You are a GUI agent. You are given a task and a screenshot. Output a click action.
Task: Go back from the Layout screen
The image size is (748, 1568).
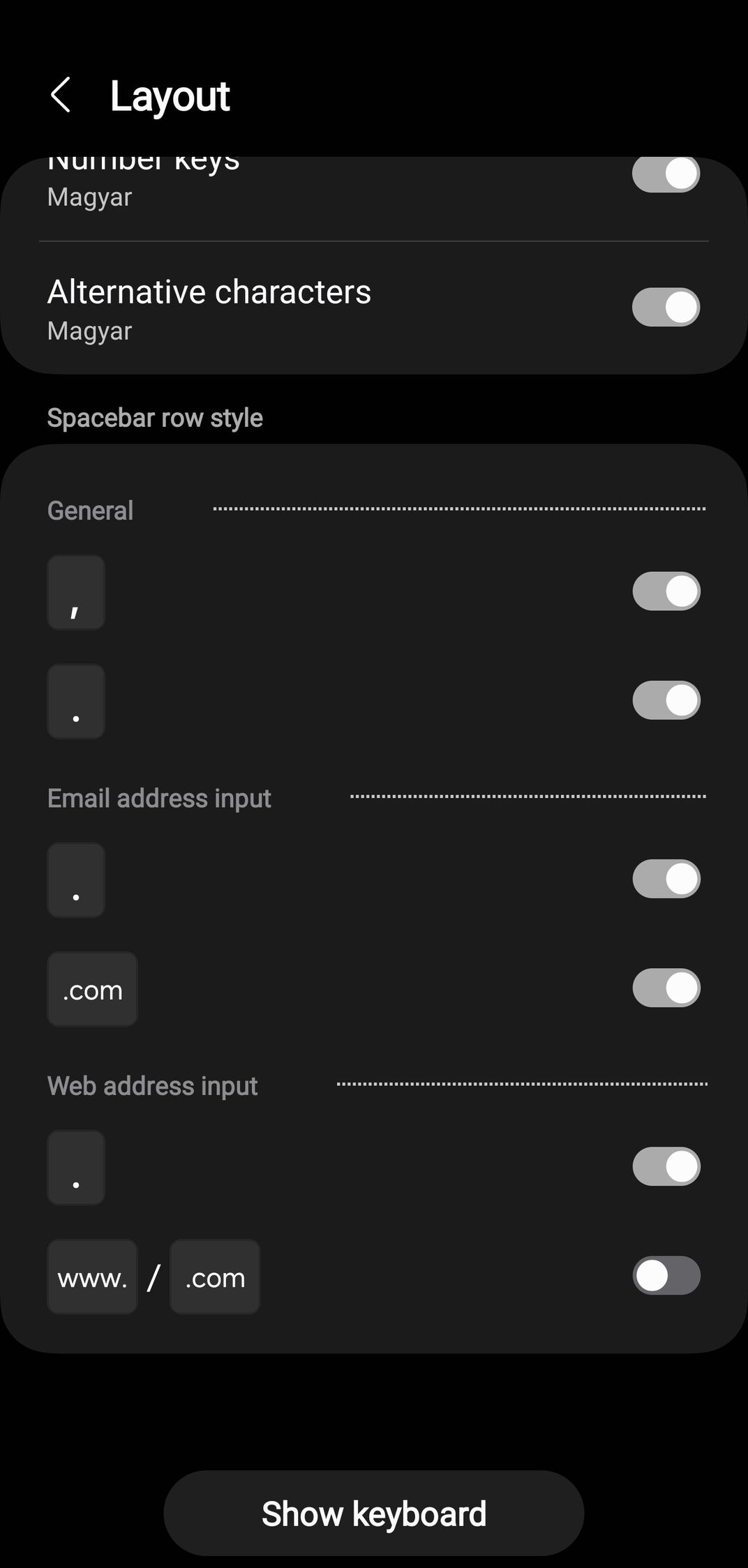pos(61,95)
